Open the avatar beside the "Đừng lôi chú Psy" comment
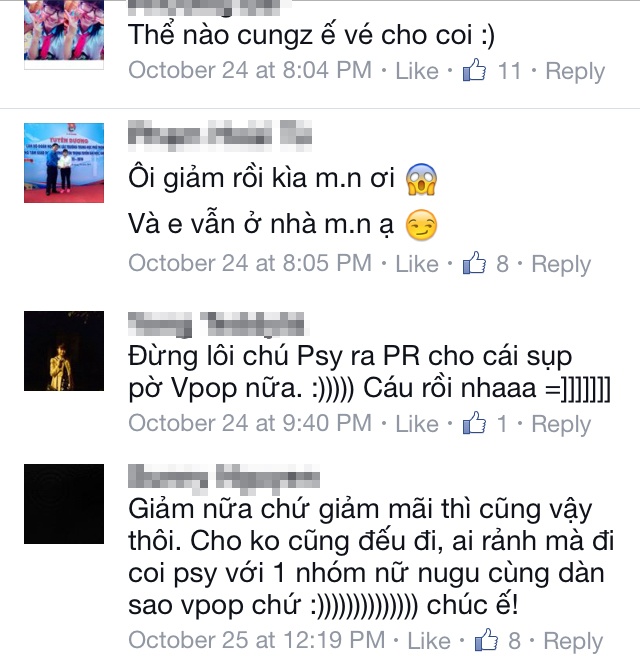 point(64,351)
